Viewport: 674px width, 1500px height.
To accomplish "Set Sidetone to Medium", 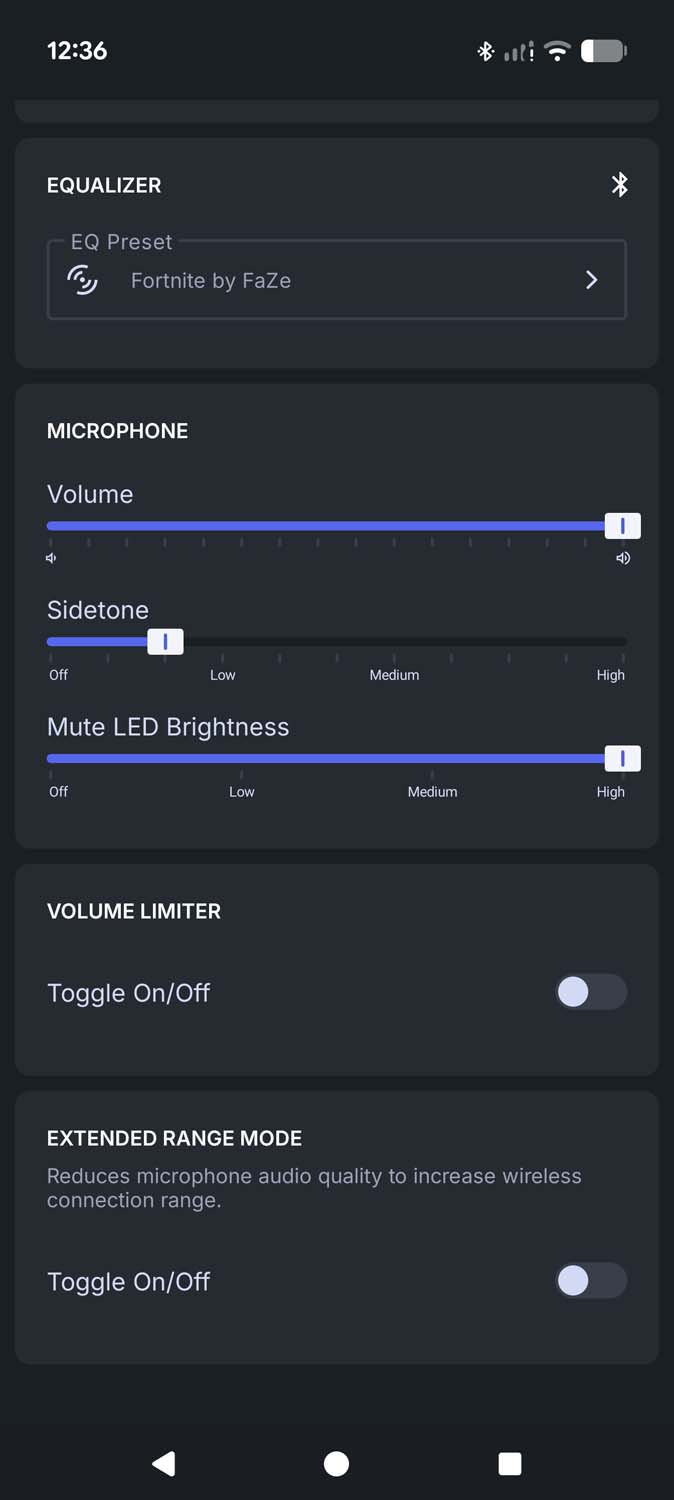I will coord(394,642).
